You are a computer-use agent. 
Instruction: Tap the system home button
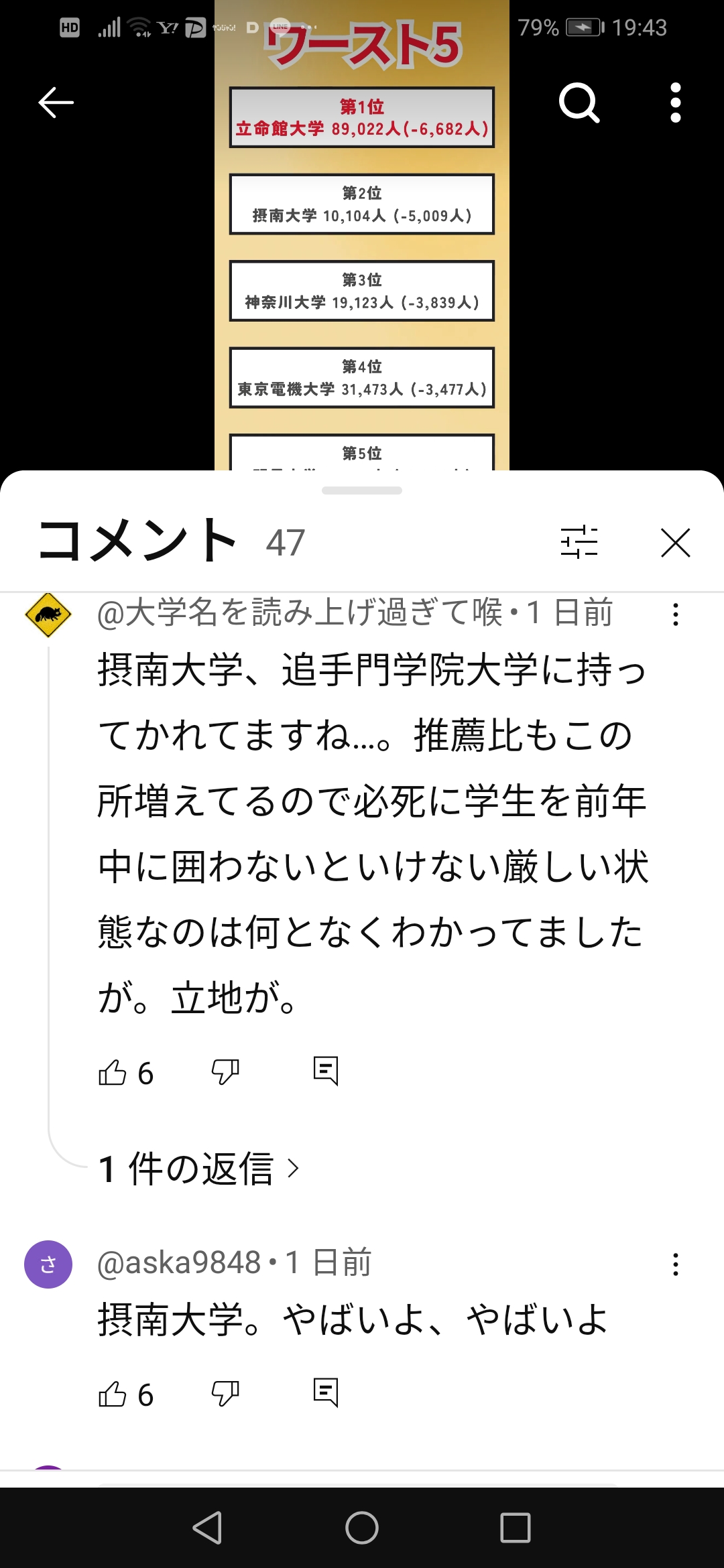[x=362, y=1528]
